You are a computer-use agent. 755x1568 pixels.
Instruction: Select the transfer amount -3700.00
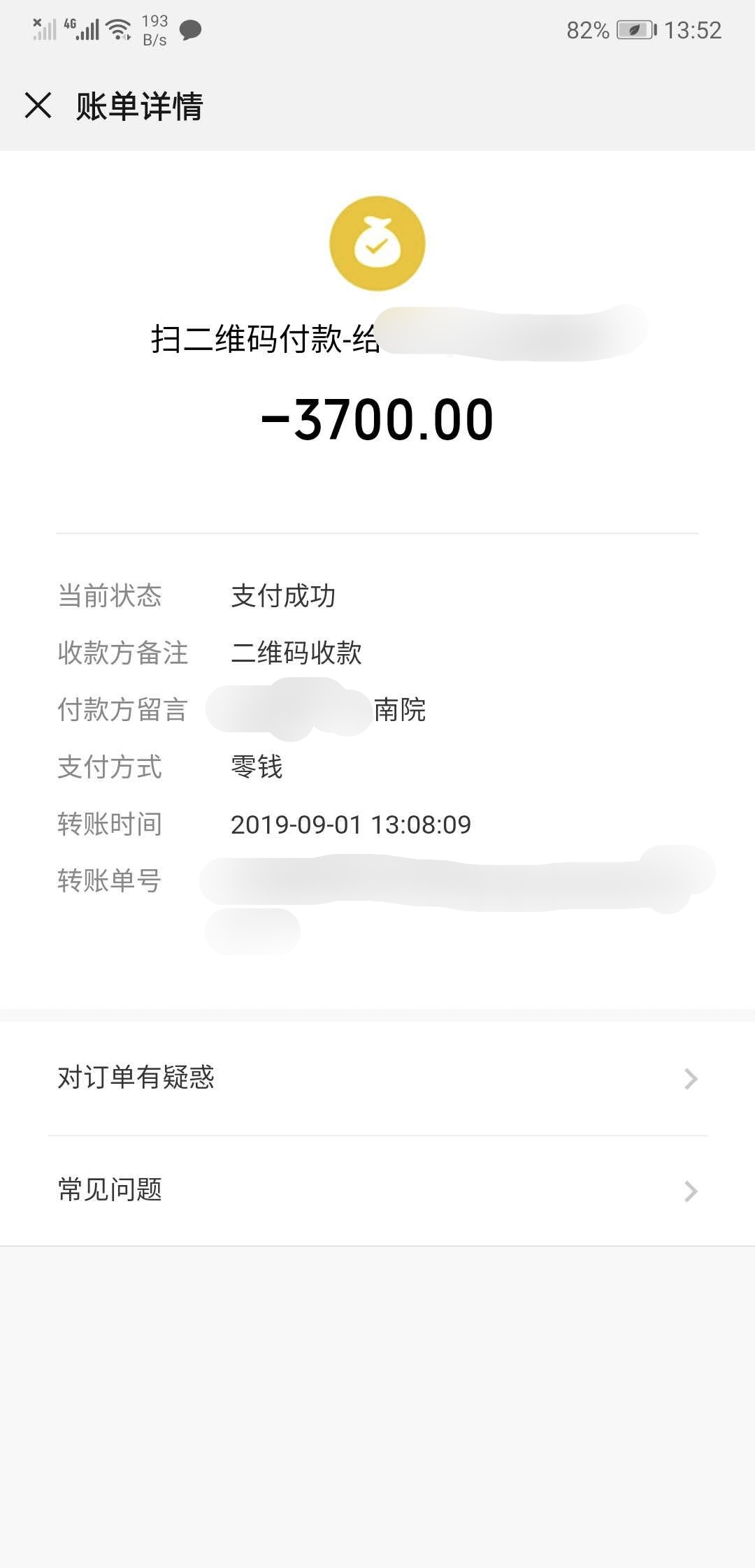click(x=377, y=421)
